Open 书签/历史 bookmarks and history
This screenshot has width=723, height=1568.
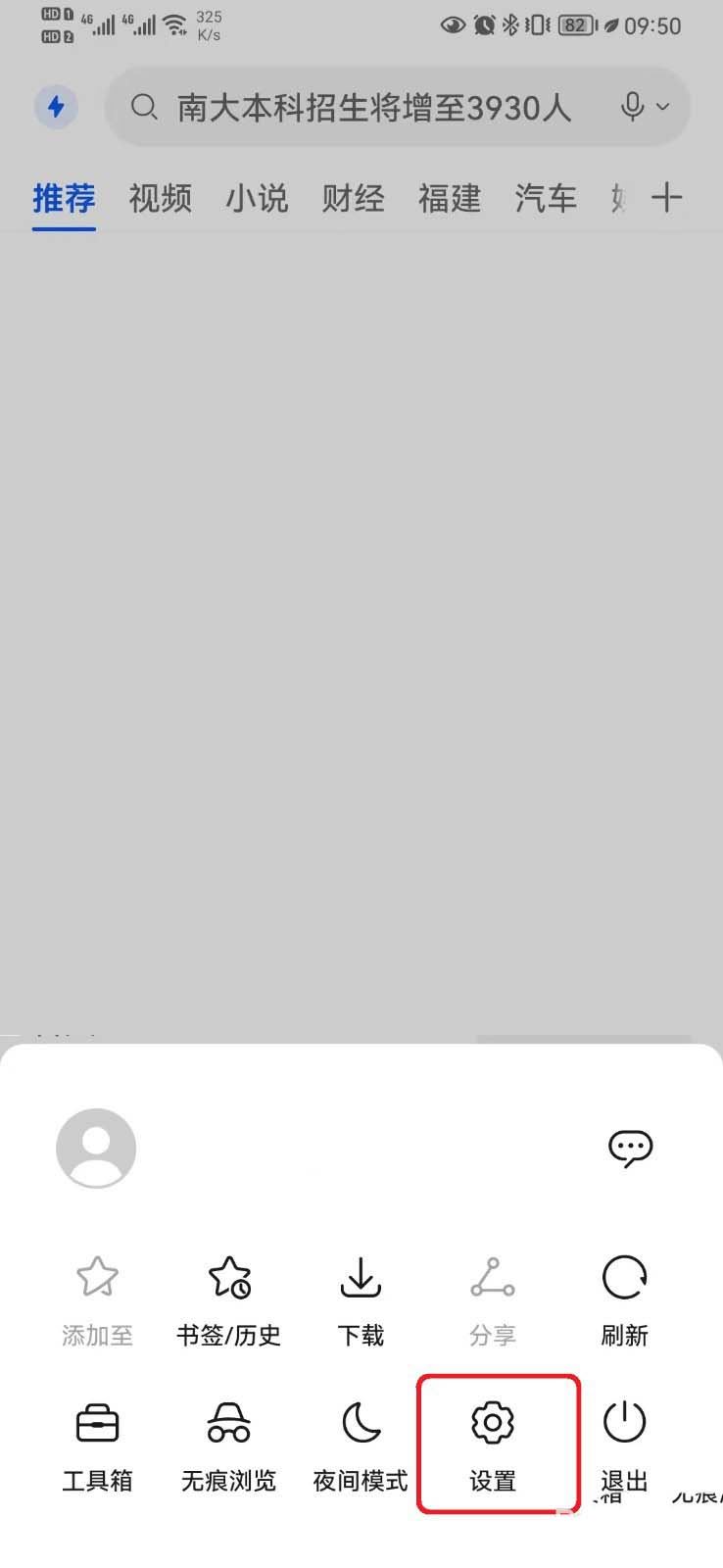229,1302
